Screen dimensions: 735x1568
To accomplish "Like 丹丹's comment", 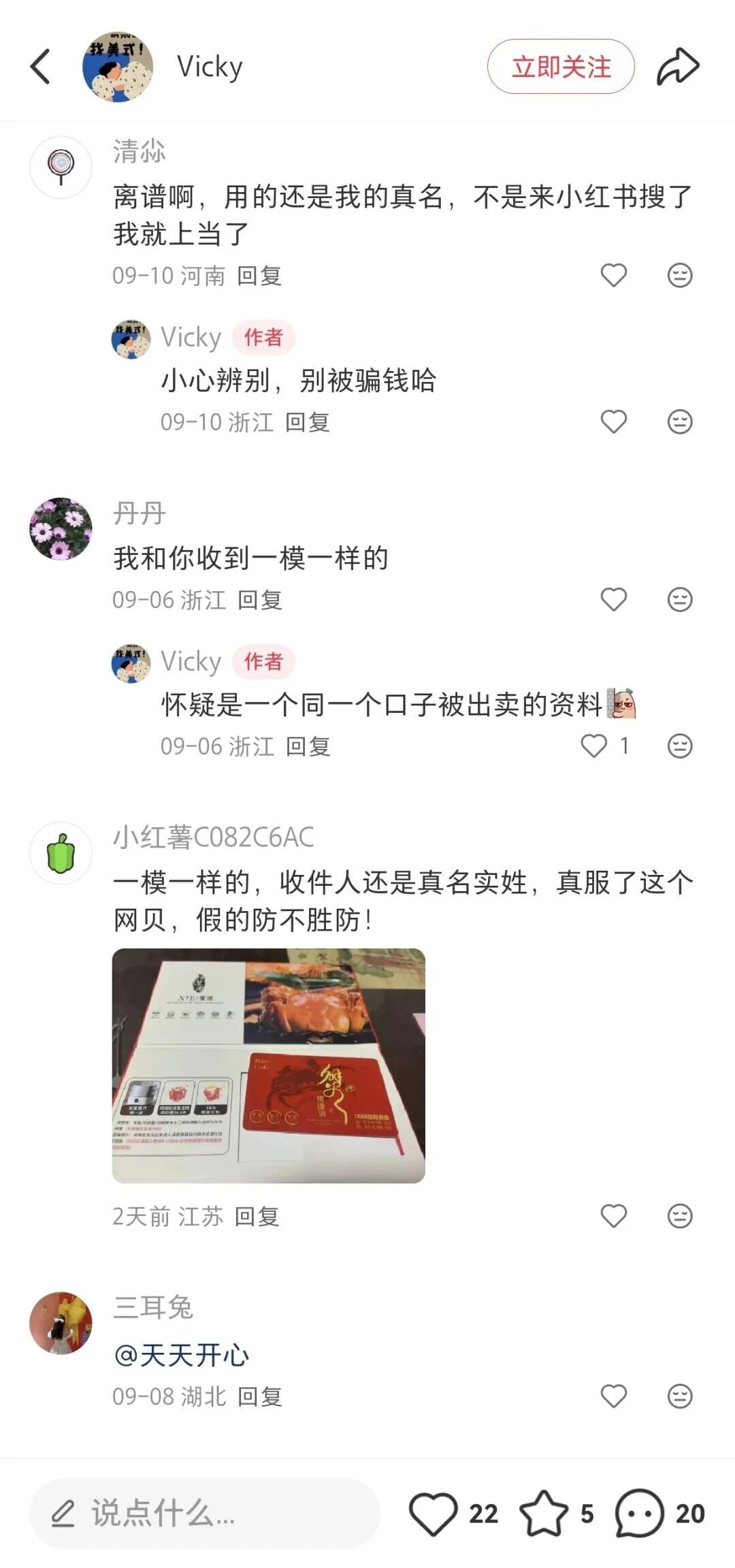I will pos(613,599).
